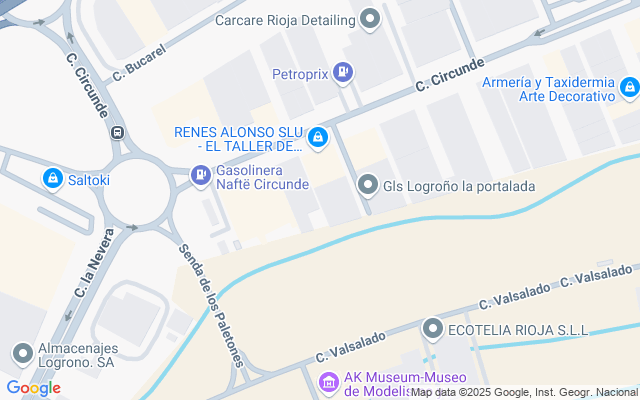The image size is (640, 400).
Task: Select the Petroprix gas station pin
Action: (343, 72)
